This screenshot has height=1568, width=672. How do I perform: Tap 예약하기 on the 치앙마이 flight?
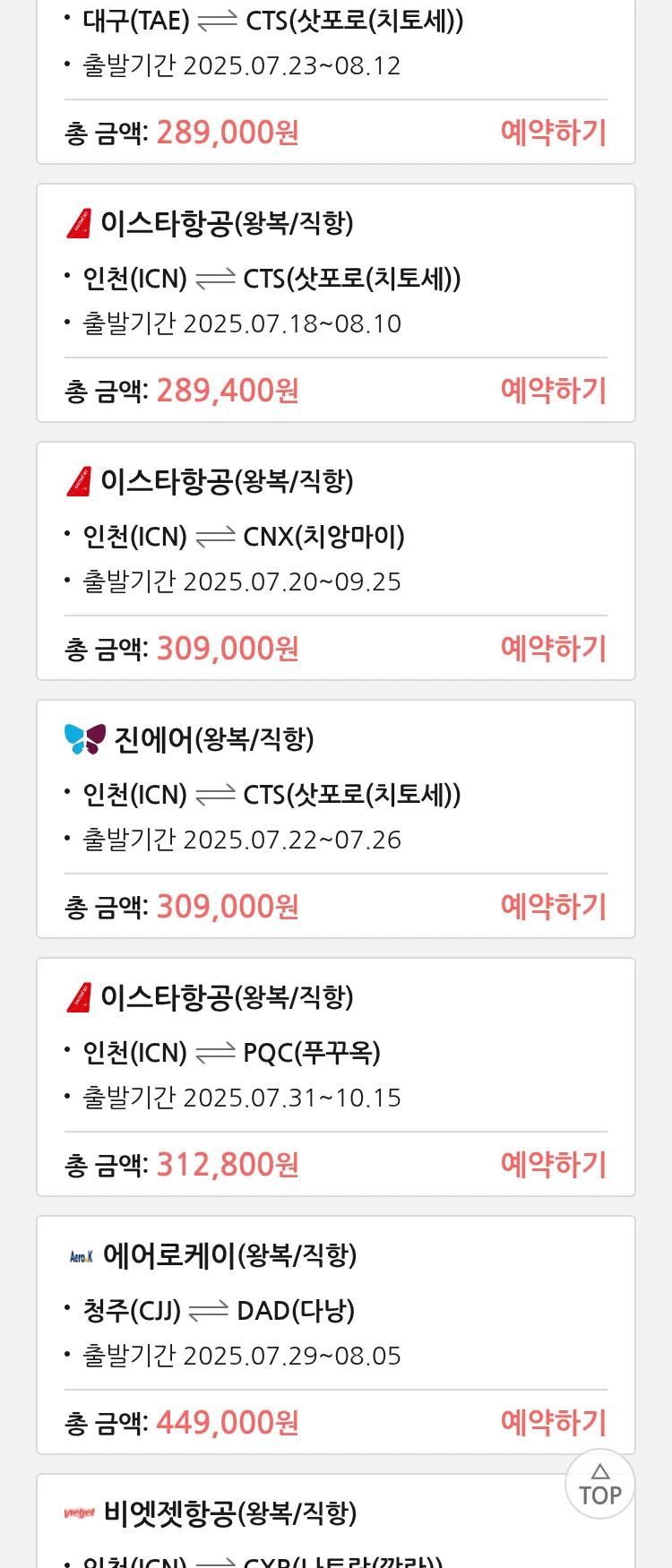point(553,649)
